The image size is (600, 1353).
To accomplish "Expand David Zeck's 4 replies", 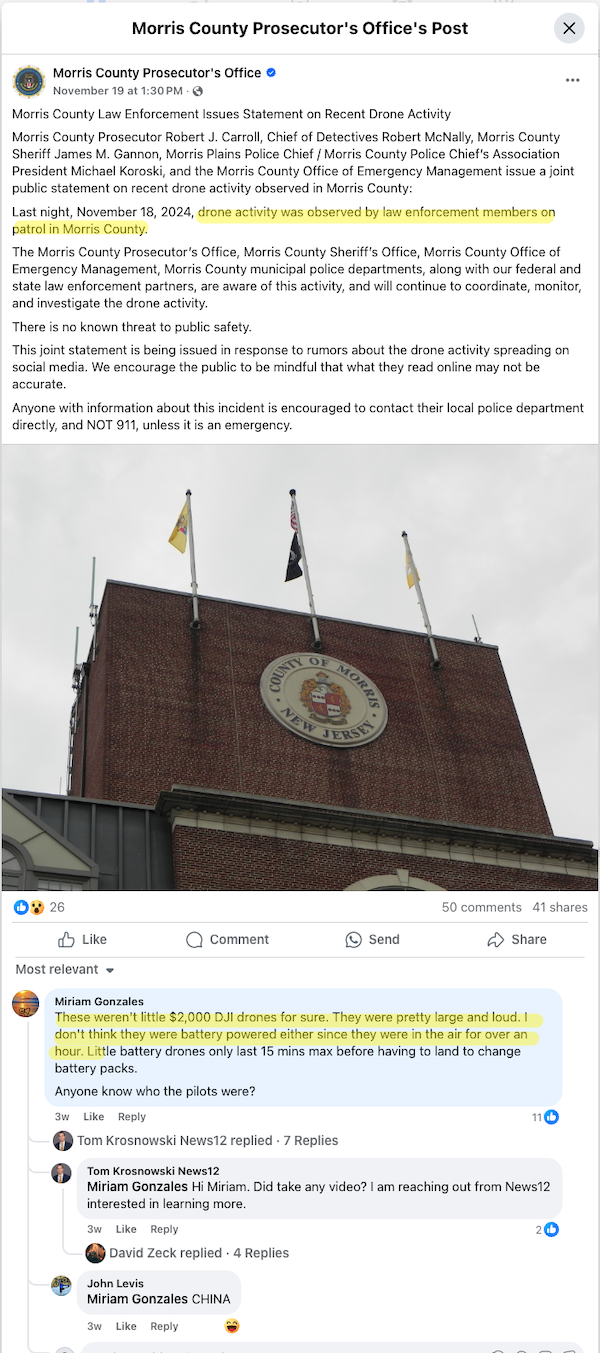I will pyautogui.click(x=199, y=1252).
